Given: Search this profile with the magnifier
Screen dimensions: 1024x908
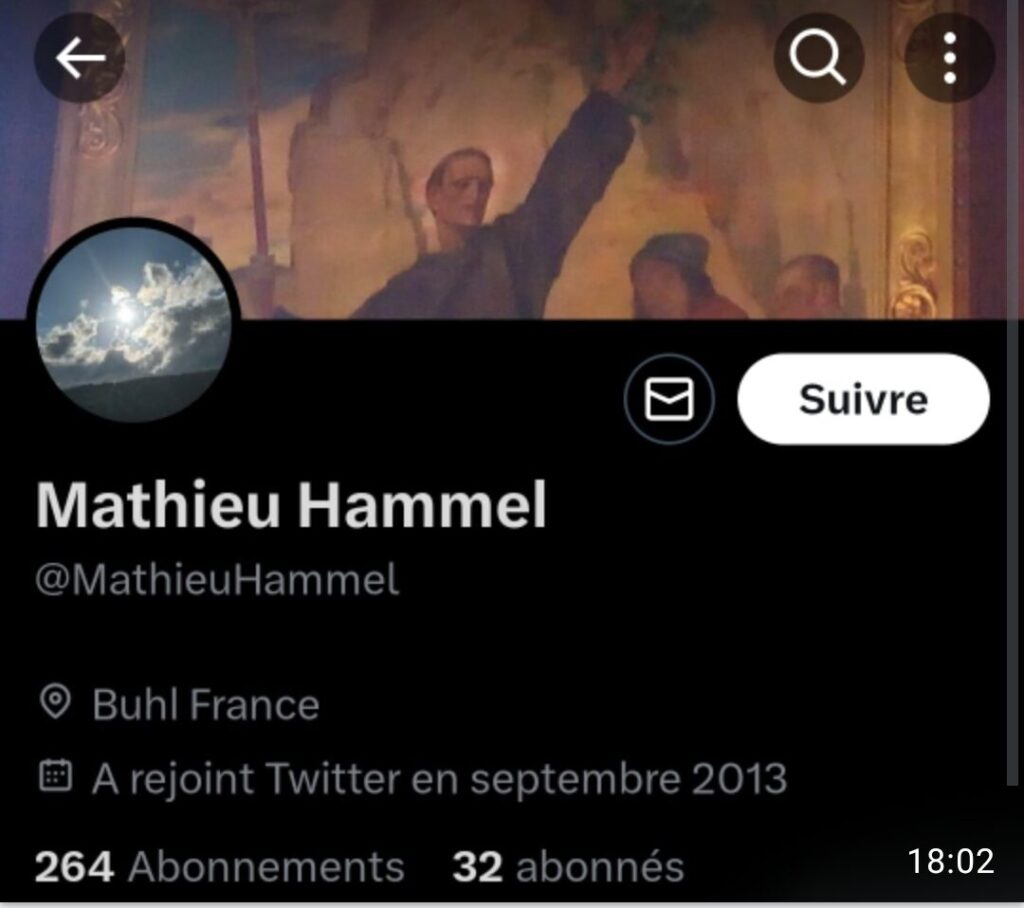Looking at the screenshot, I should [x=818, y=59].
